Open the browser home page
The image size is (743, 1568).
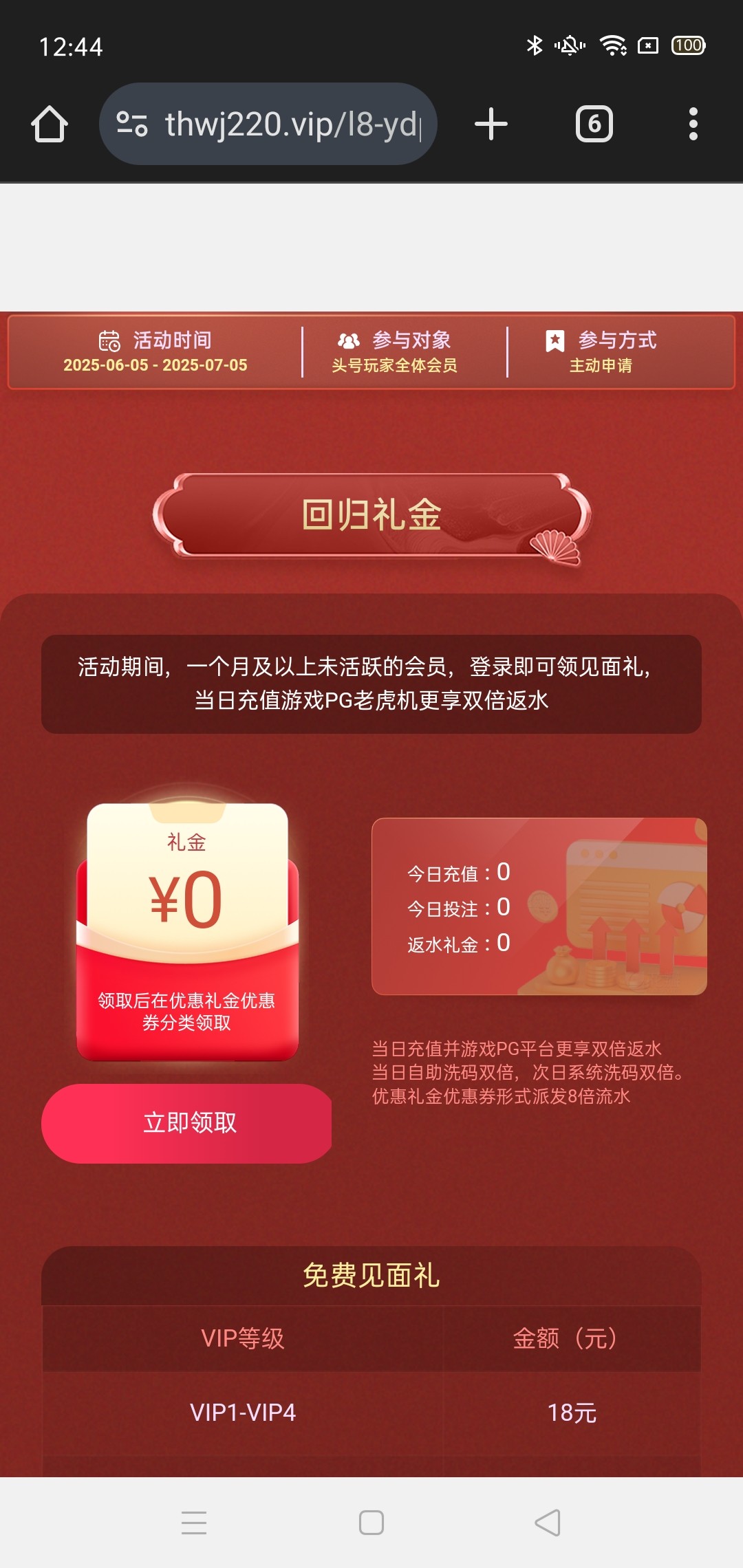coord(50,124)
